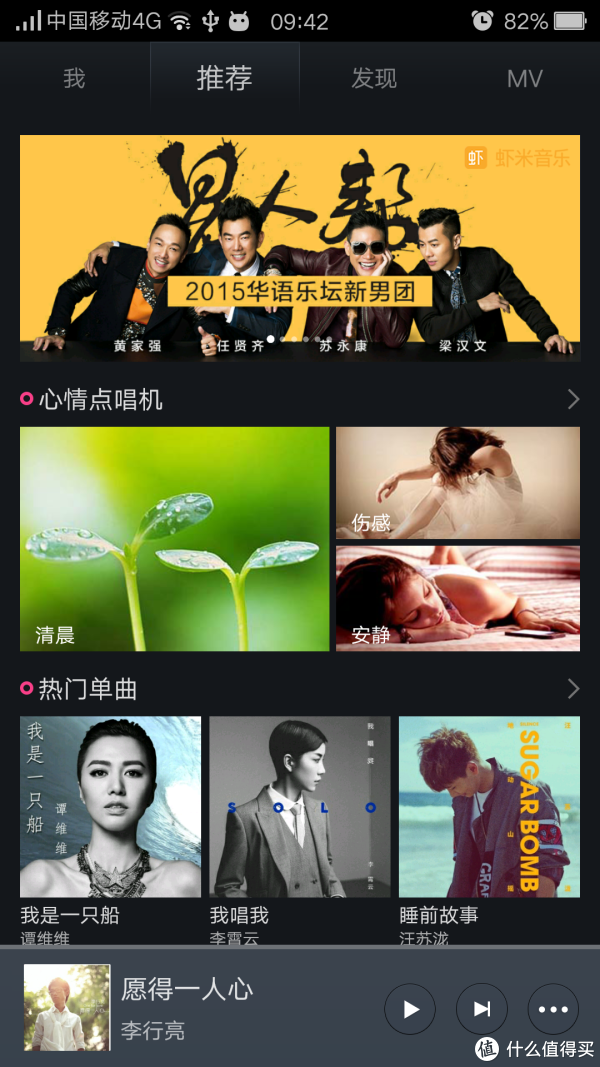Select the 推荐 tab
The height and width of the screenshot is (1067, 600).
(224, 78)
